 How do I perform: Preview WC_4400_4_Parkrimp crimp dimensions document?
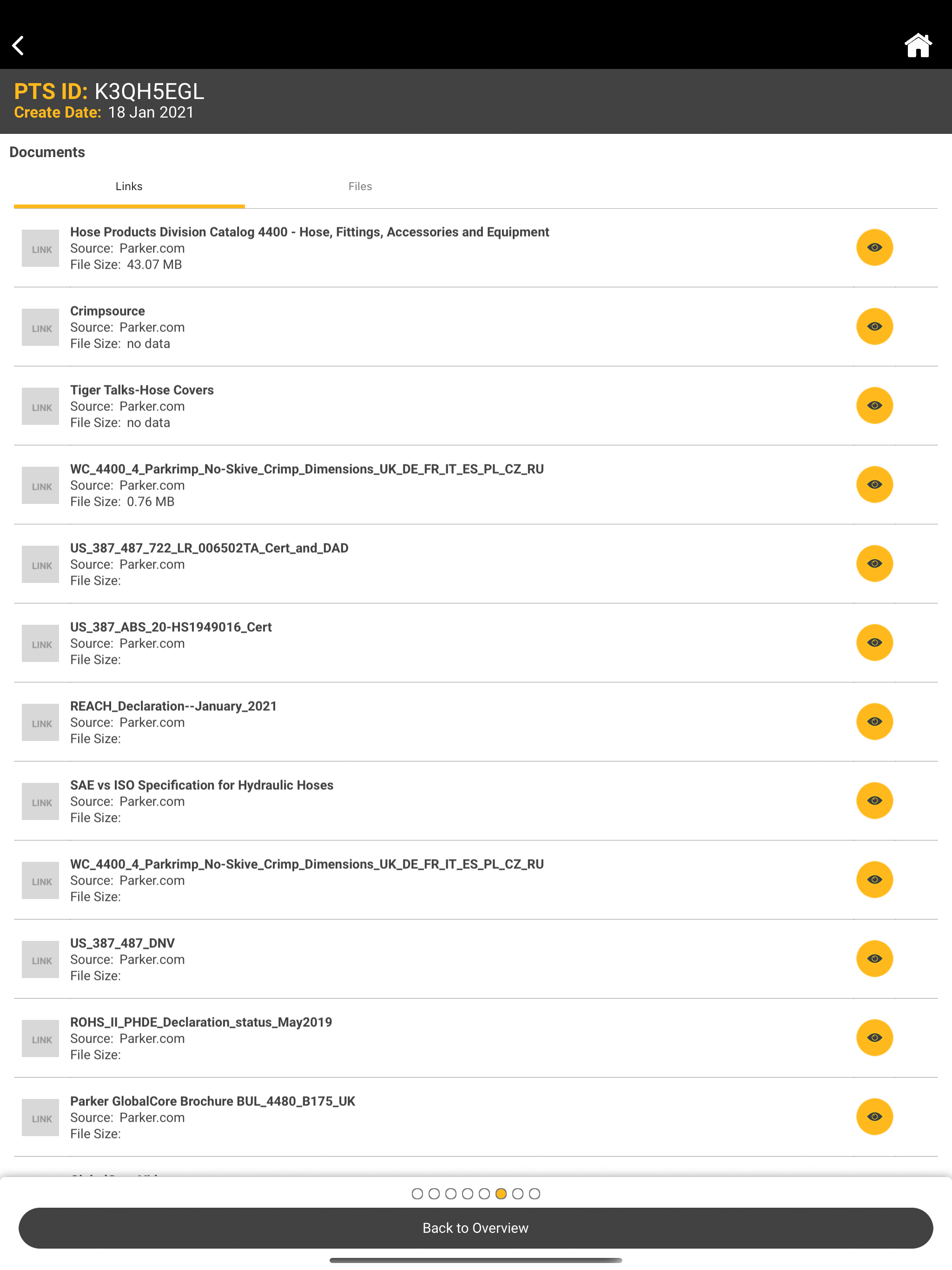tap(874, 484)
